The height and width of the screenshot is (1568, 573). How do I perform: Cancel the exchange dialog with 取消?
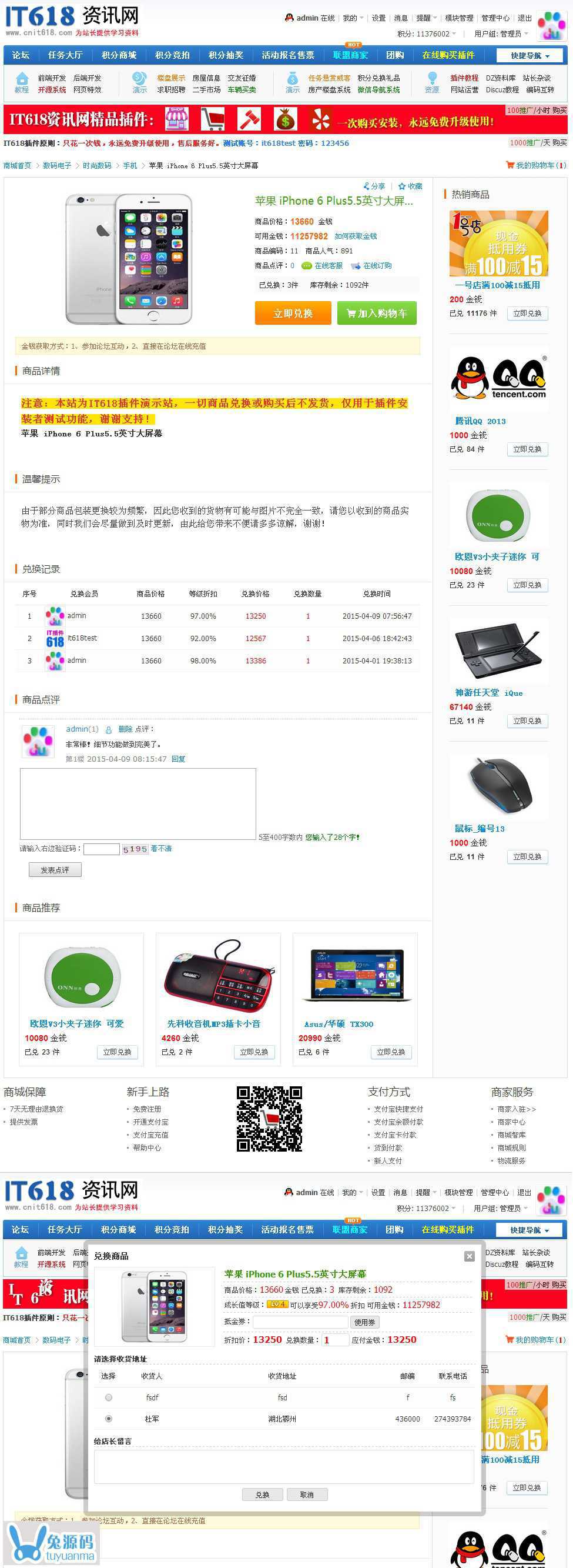(x=307, y=1494)
